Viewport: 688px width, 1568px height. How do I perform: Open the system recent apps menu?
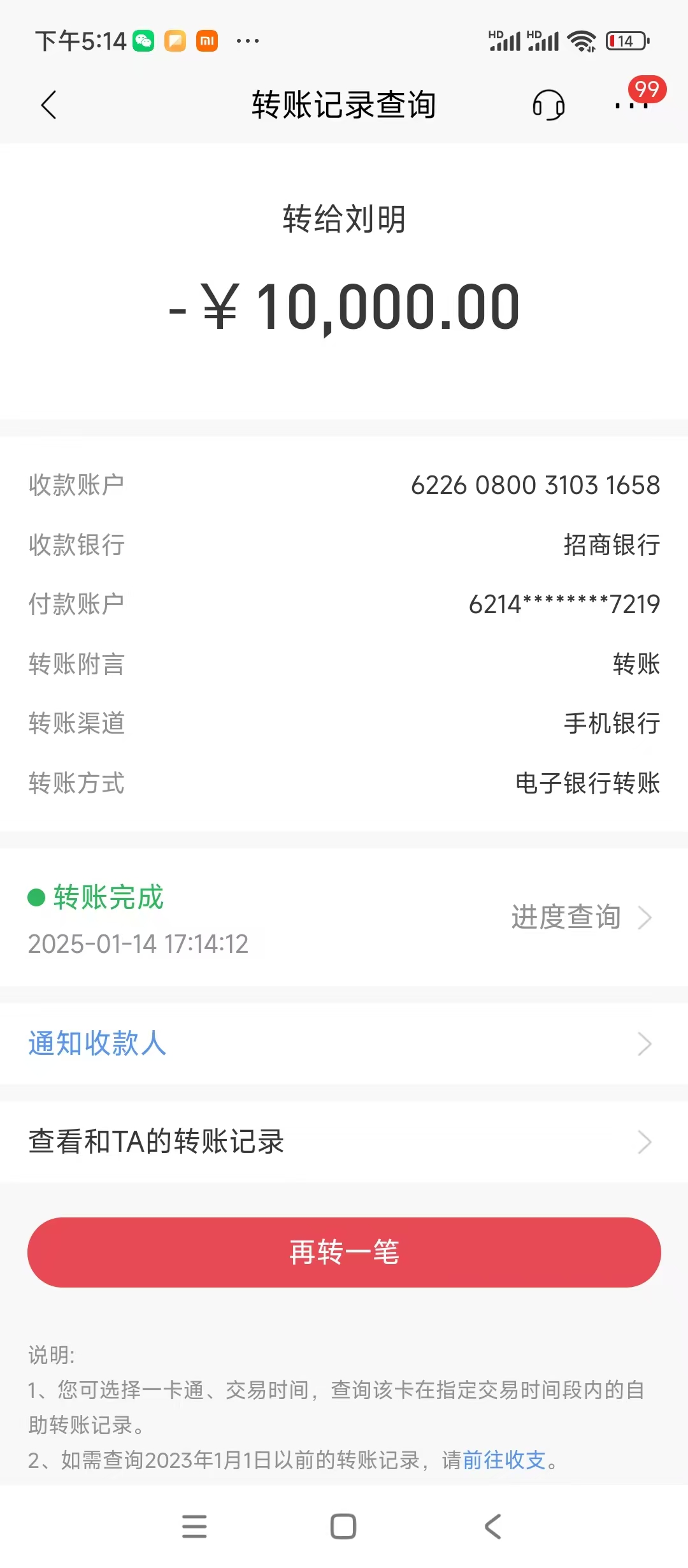(x=194, y=1527)
